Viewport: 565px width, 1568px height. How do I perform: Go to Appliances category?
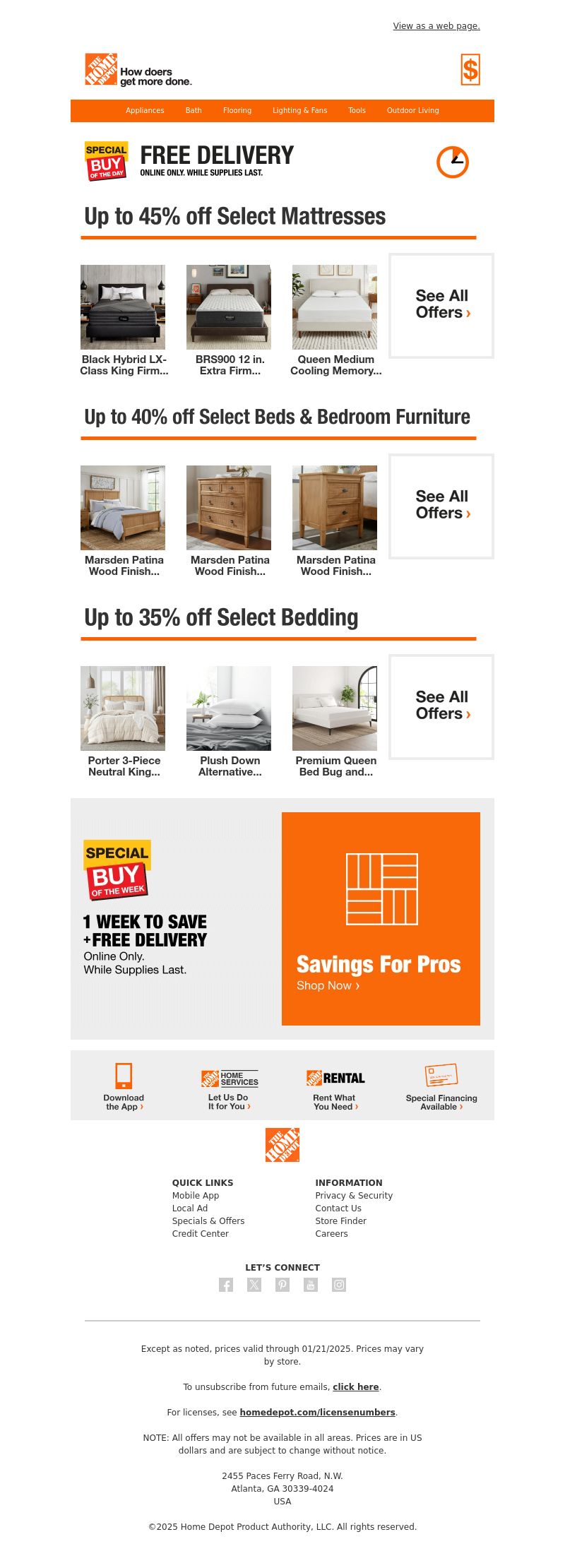[x=145, y=110]
